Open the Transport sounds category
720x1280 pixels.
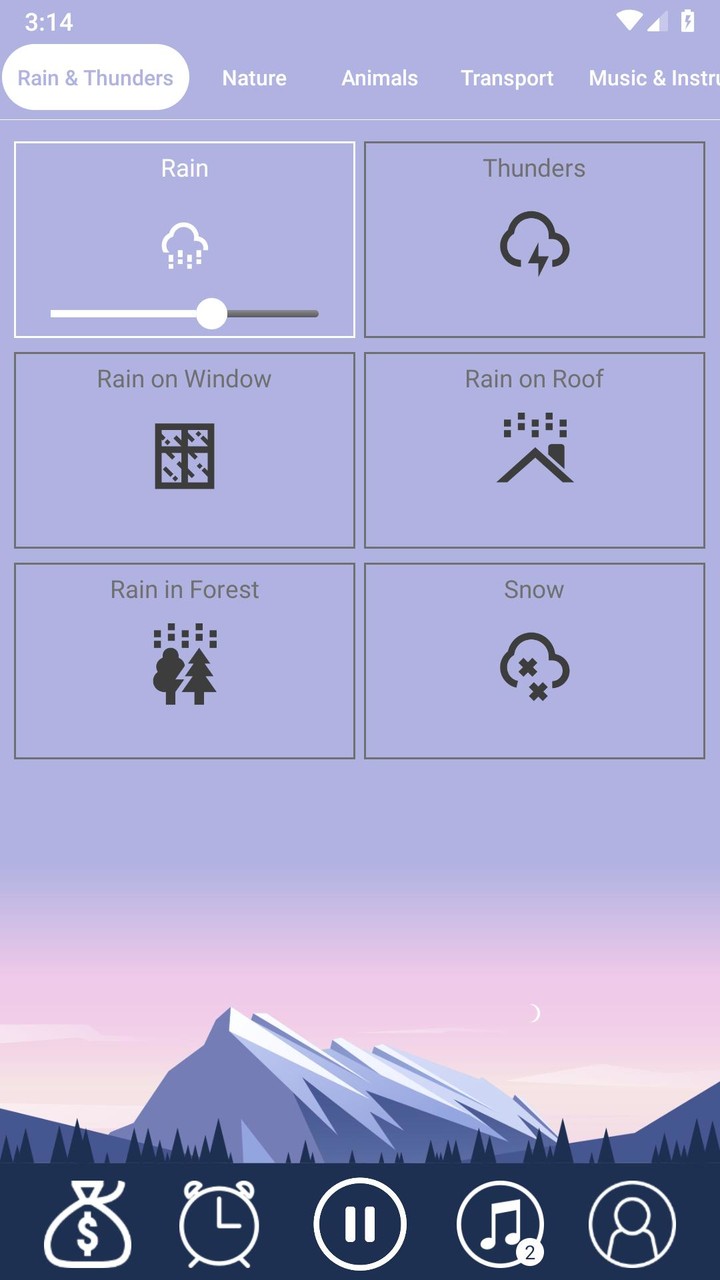[507, 78]
